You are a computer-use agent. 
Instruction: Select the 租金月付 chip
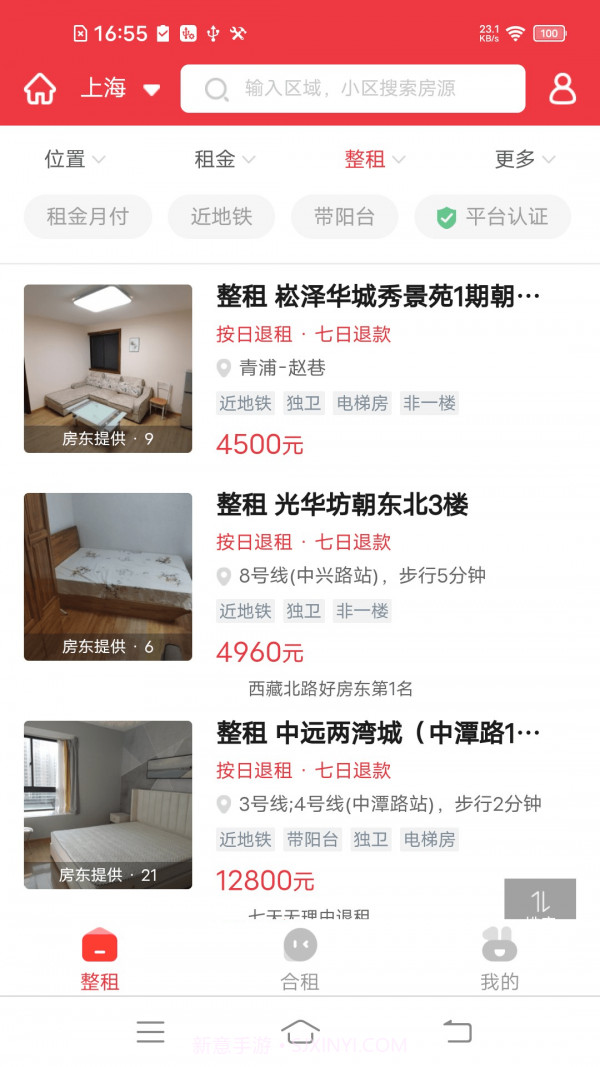pos(88,217)
